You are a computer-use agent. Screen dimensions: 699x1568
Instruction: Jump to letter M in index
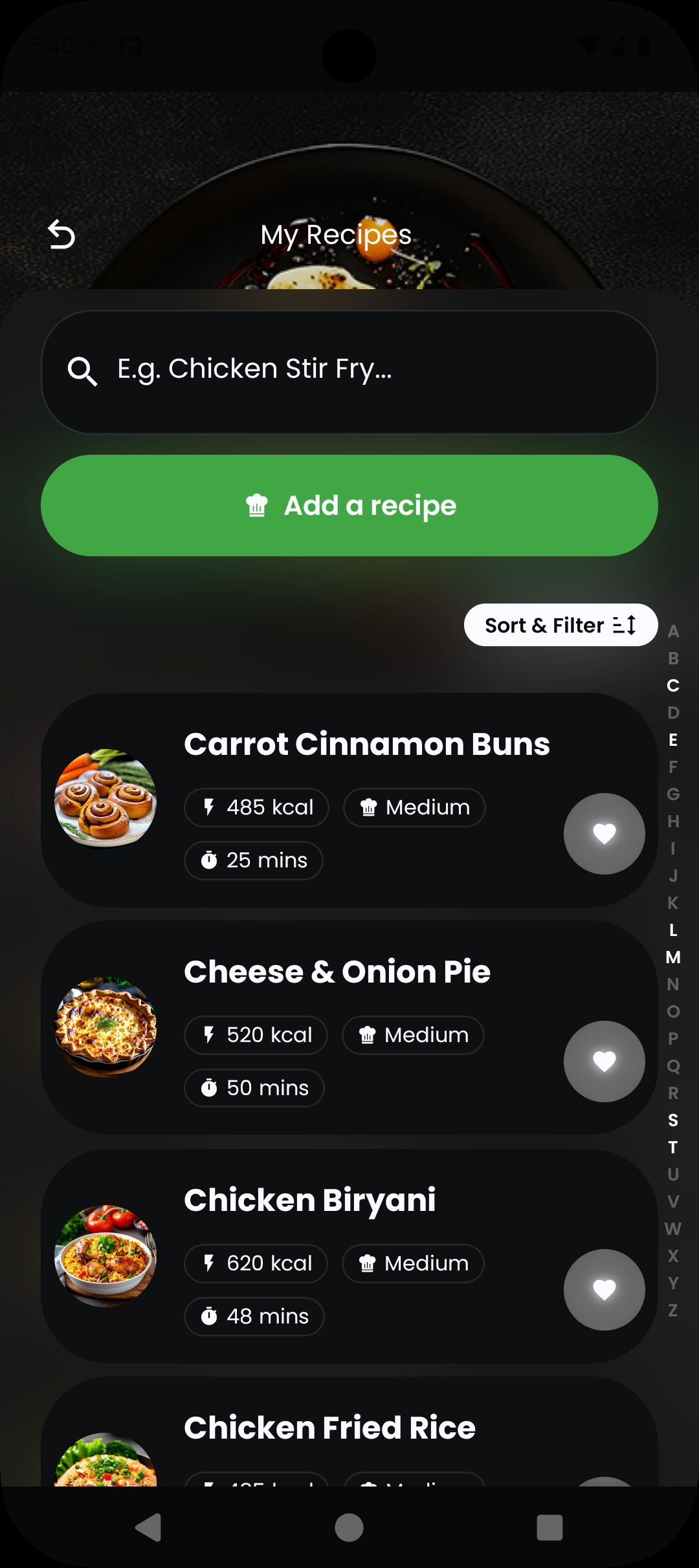[673, 957]
